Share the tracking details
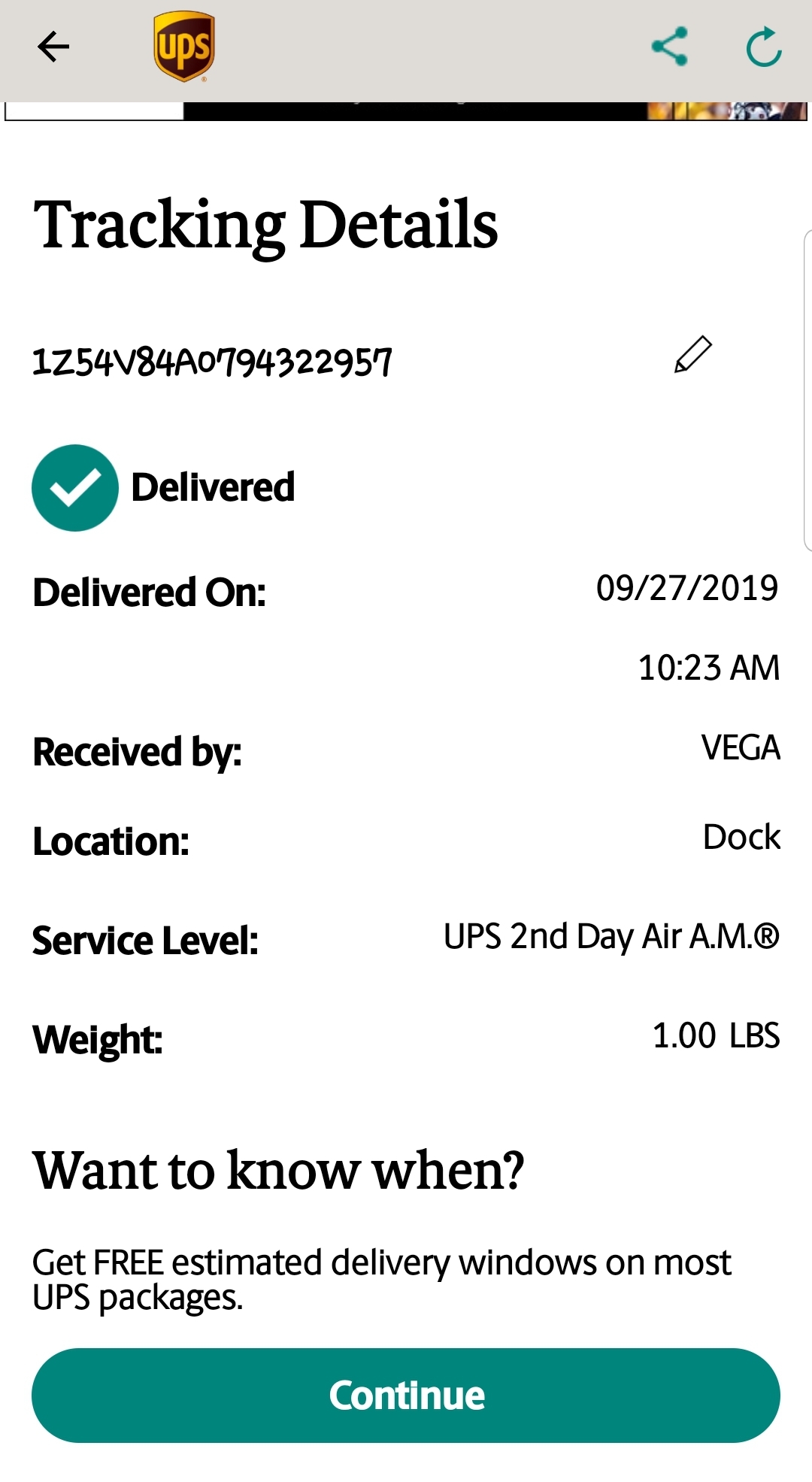Image resolution: width=812 pixels, height=1482 pixels. pos(669,47)
